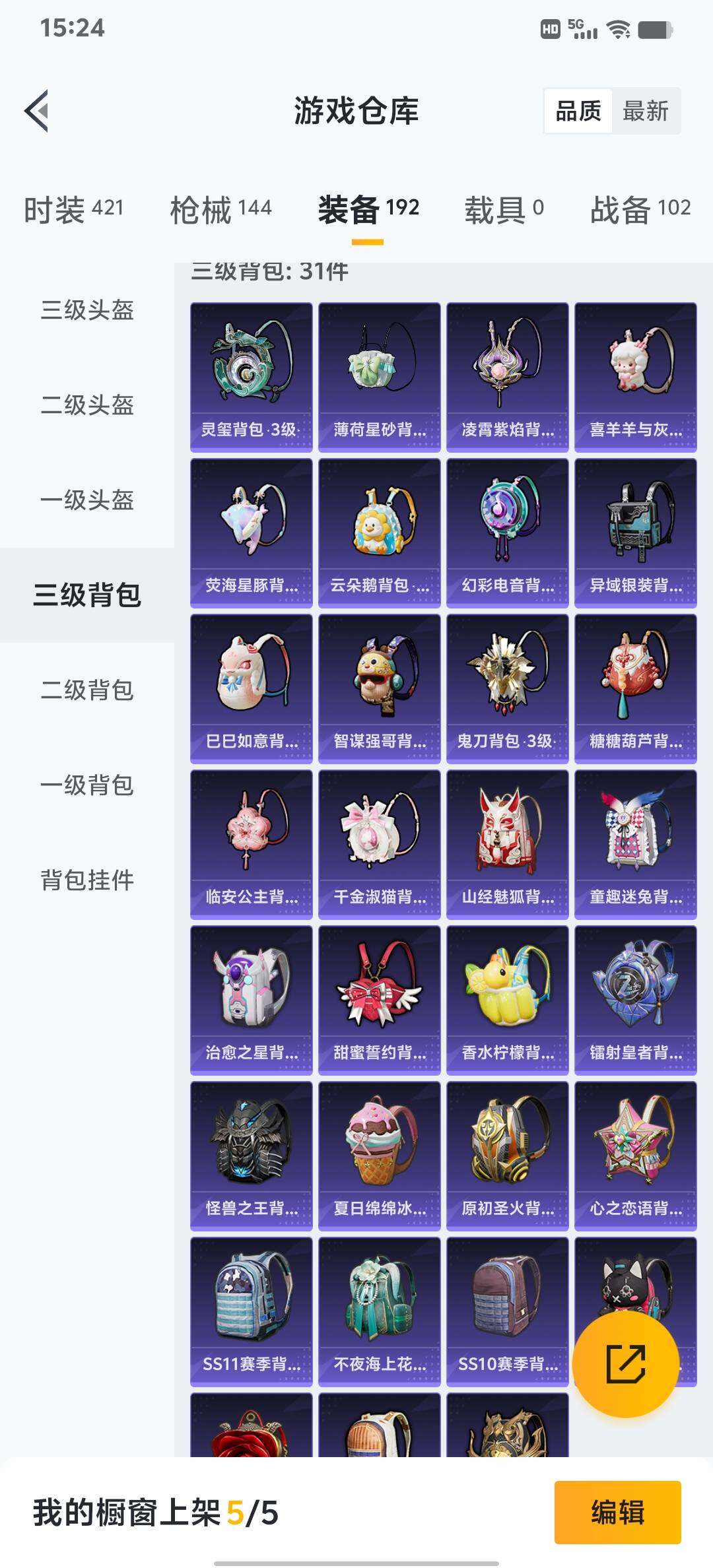Open the 灵玺背包 item
This screenshot has height=1568, width=713.
(251, 377)
